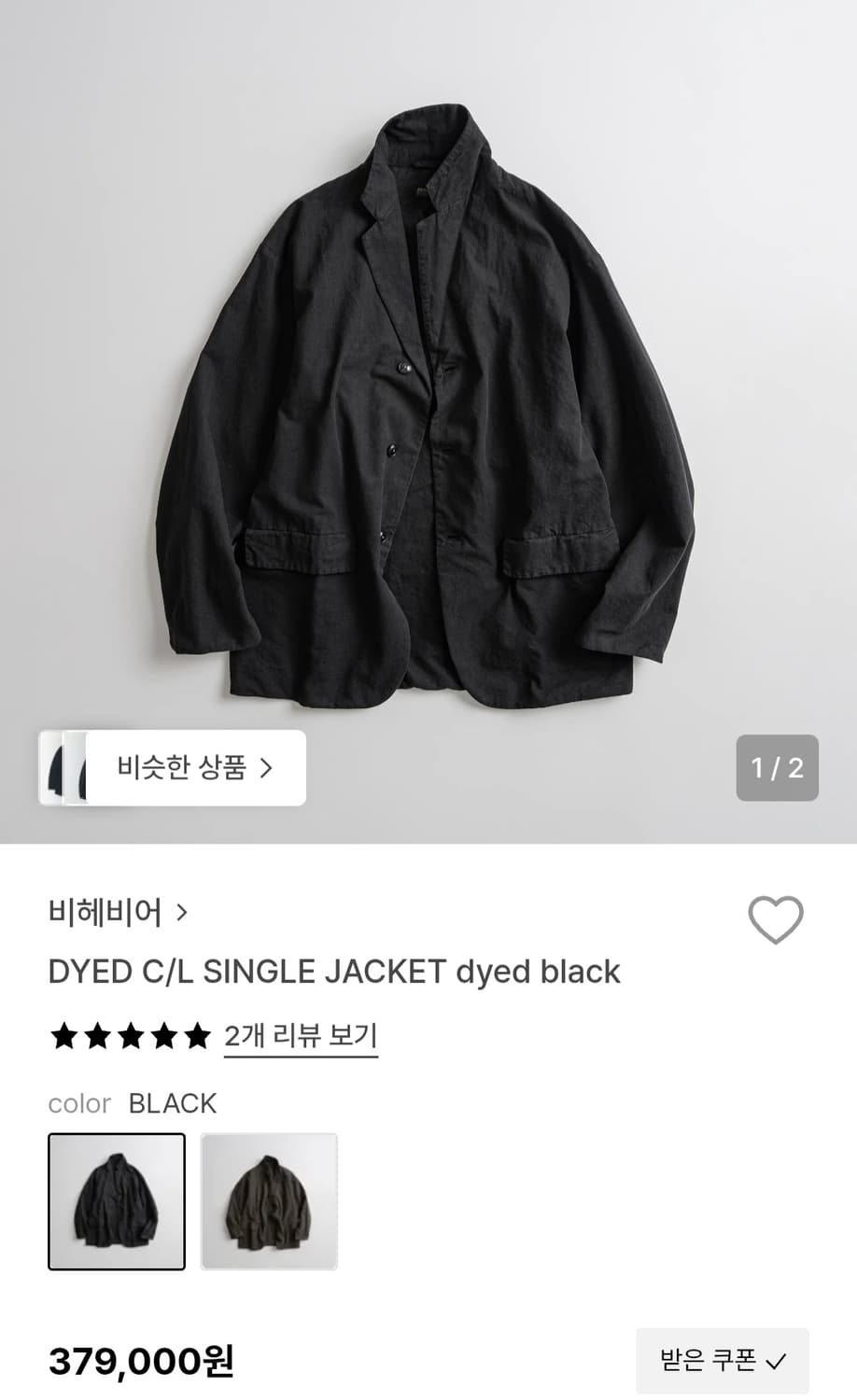Toggle the wishlist heart on for this product
The height and width of the screenshot is (1400, 857).
click(x=777, y=922)
